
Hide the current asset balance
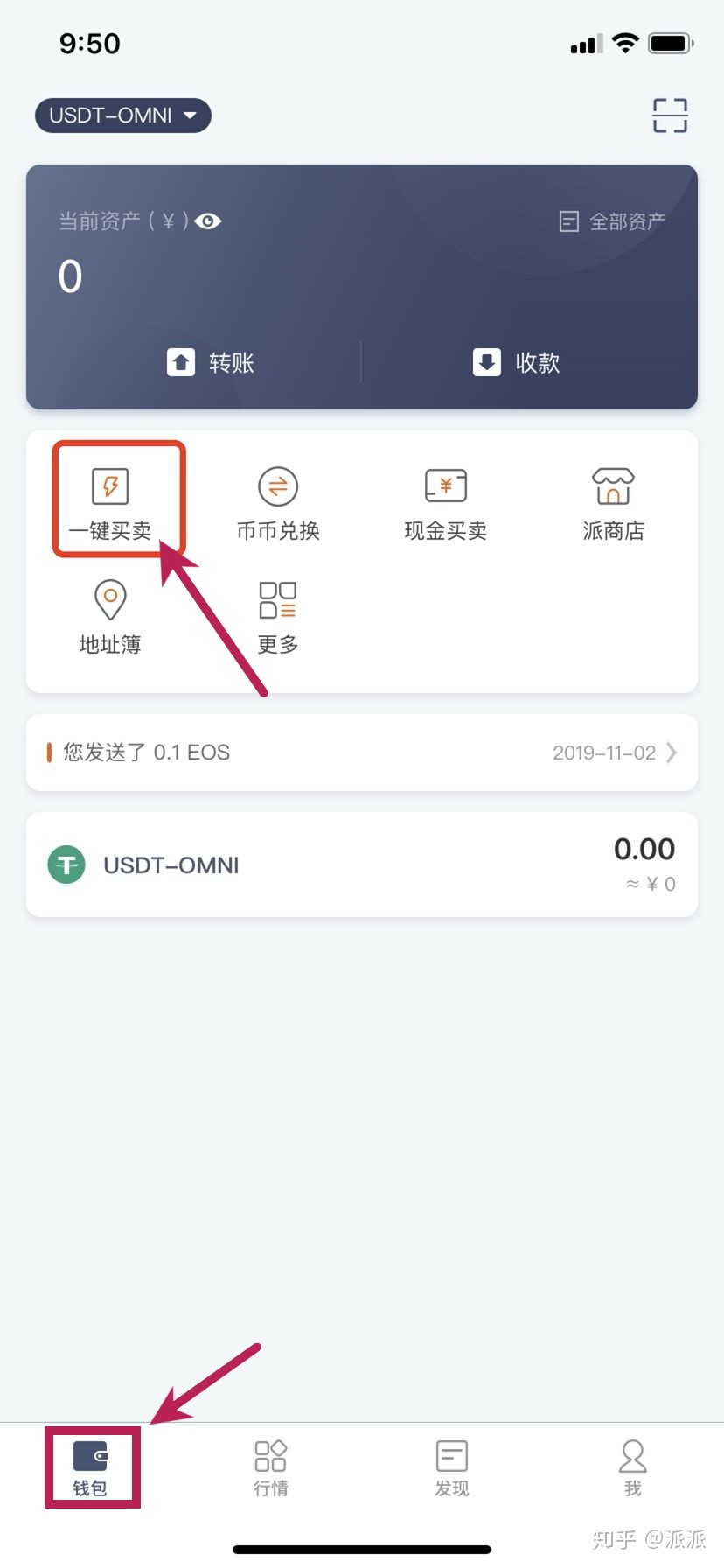point(208,221)
